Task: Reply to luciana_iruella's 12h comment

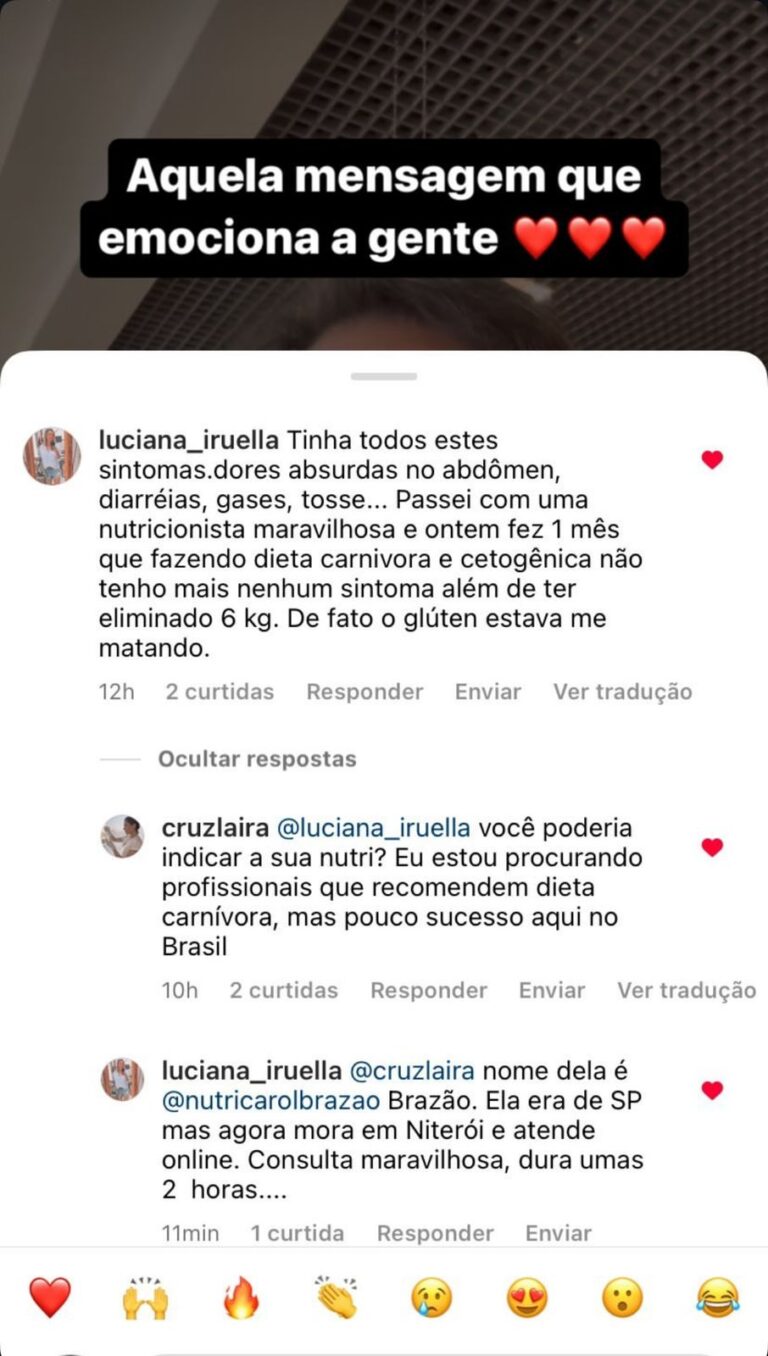Action: 364,692
